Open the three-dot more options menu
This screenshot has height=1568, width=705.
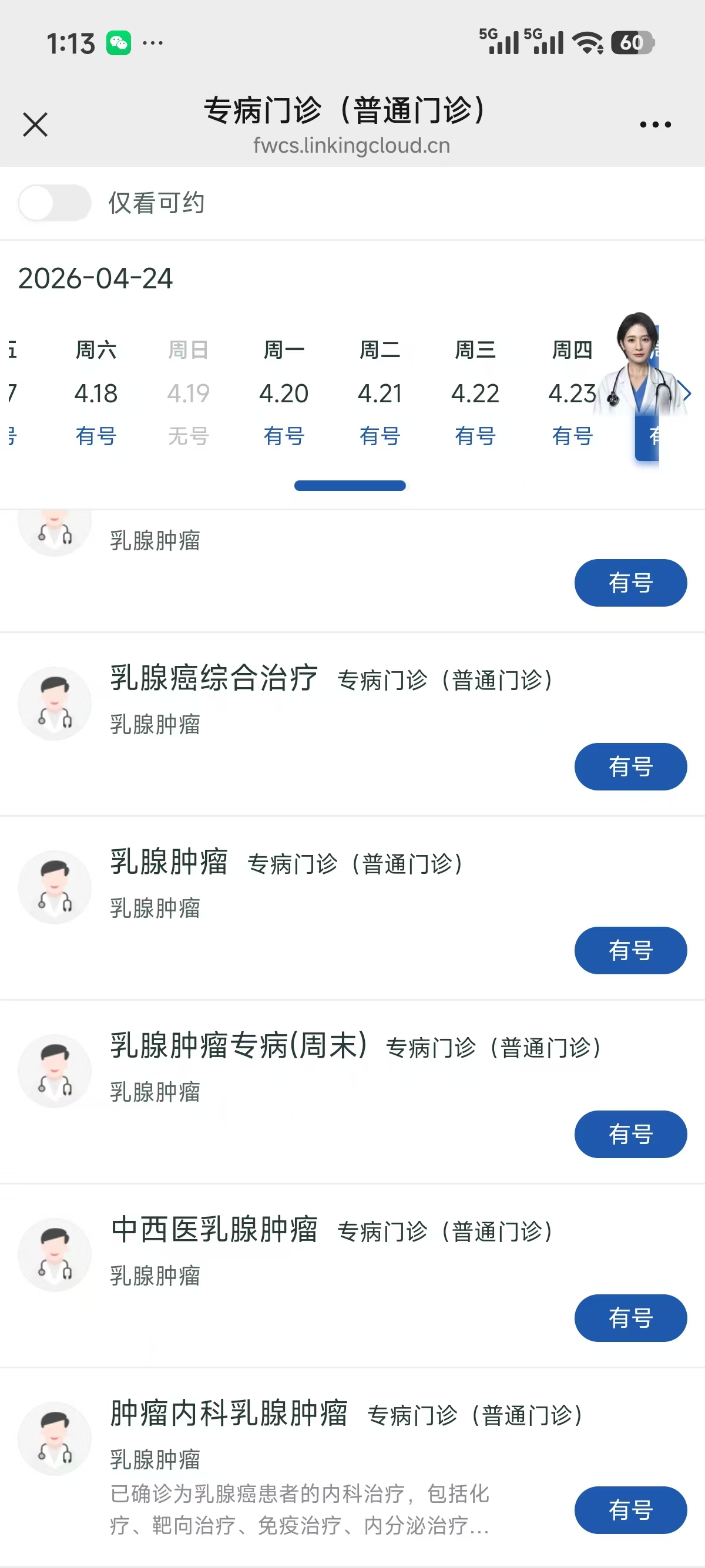[655, 125]
